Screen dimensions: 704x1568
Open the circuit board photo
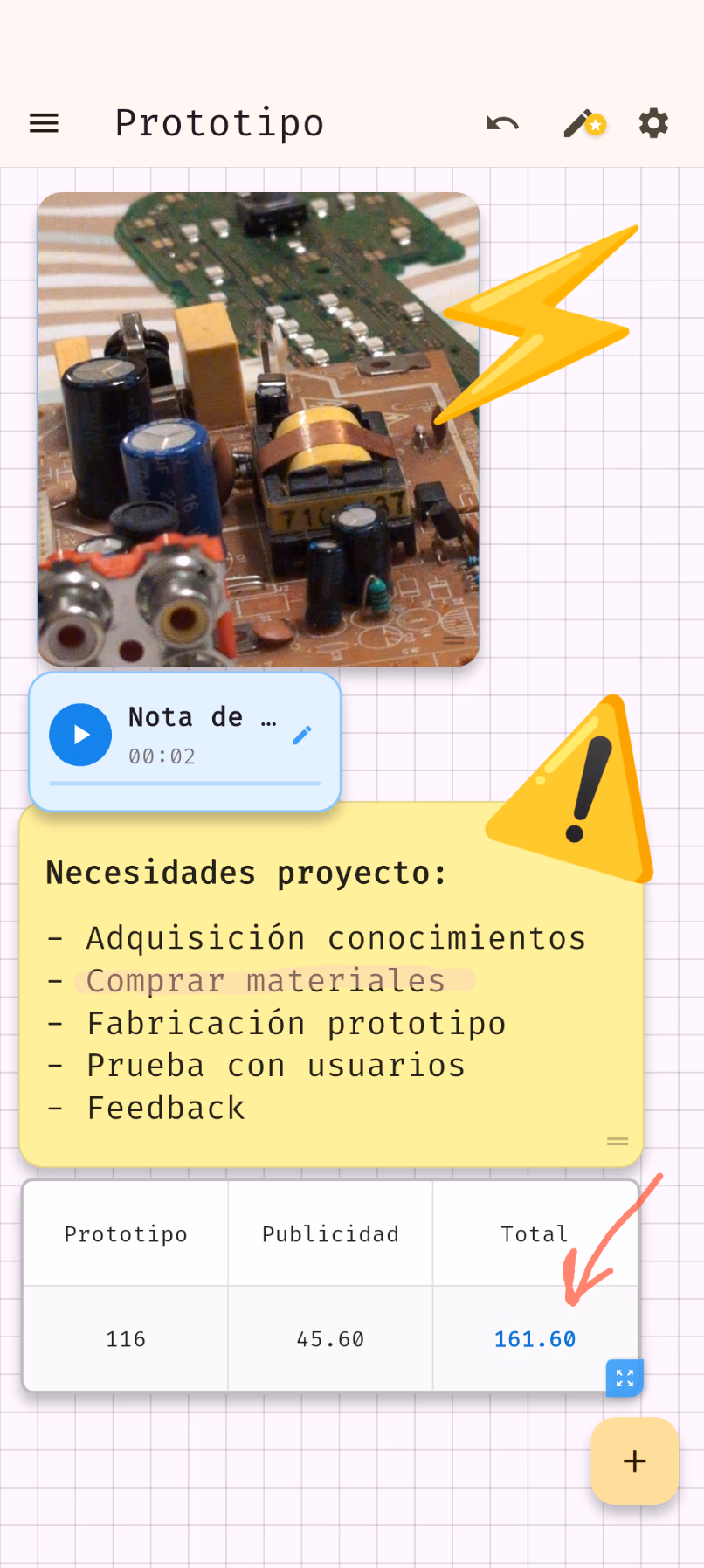click(259, 429)
